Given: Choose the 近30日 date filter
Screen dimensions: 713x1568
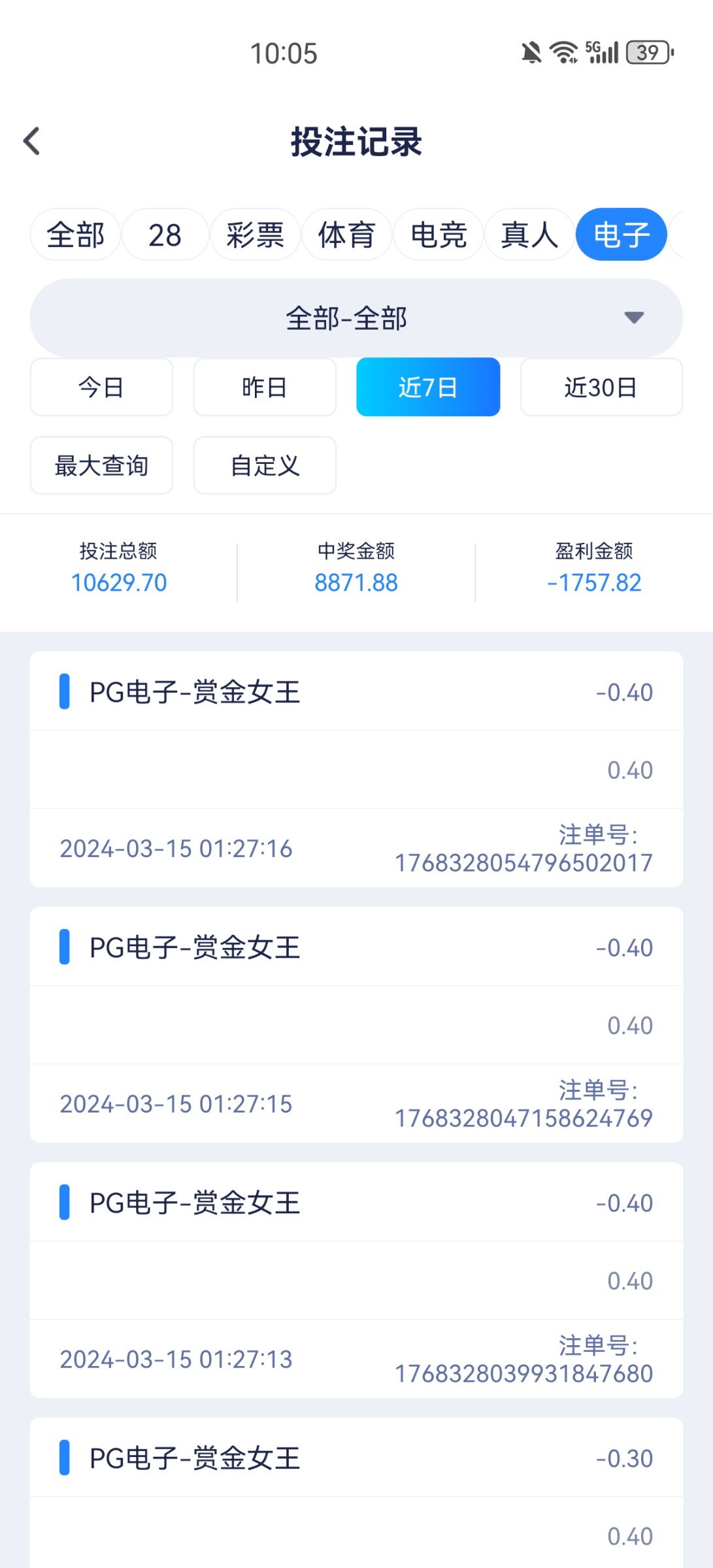Looking at the screenshot, I should click(x=601, y=387).
